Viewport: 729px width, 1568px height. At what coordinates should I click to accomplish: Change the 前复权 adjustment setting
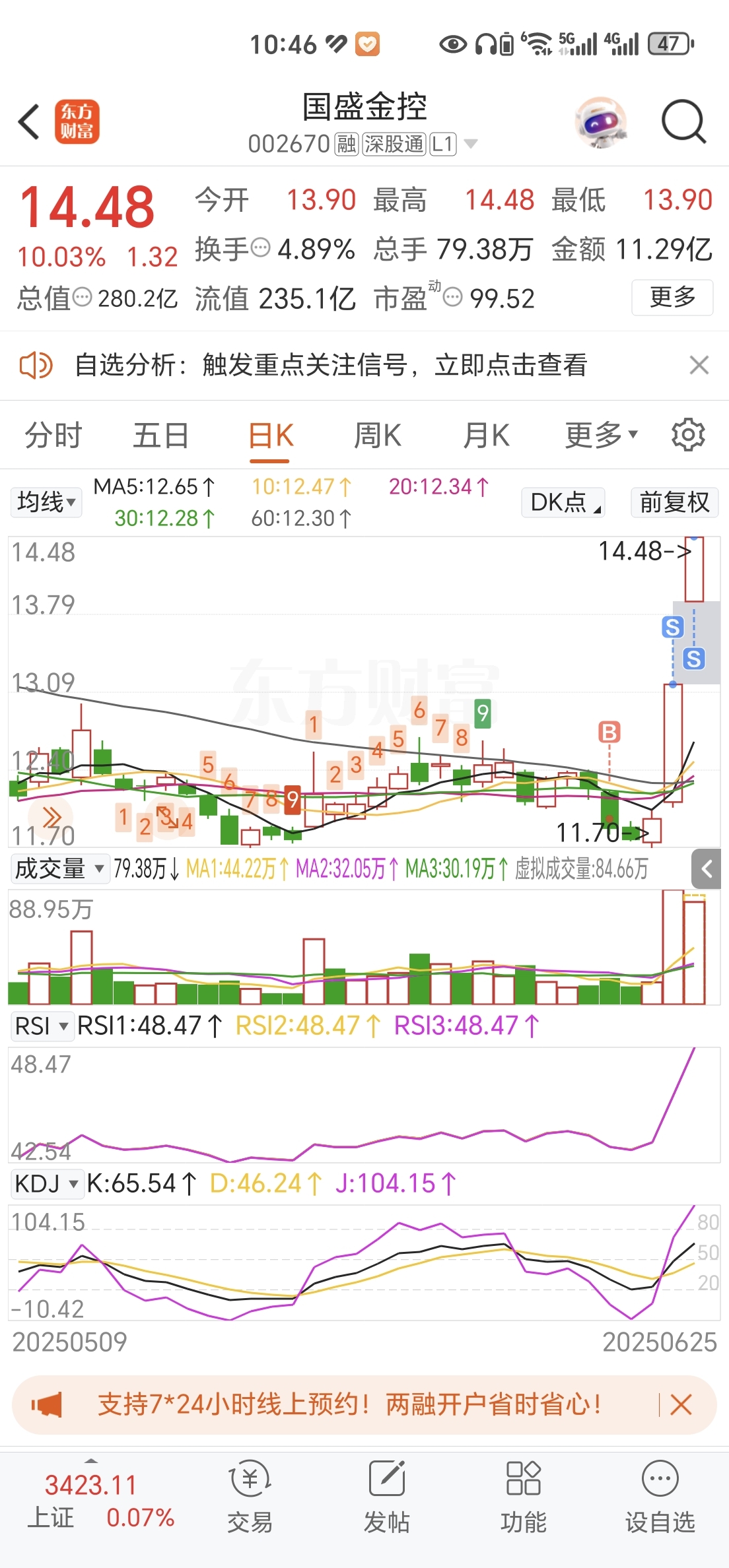coord(674,502)
